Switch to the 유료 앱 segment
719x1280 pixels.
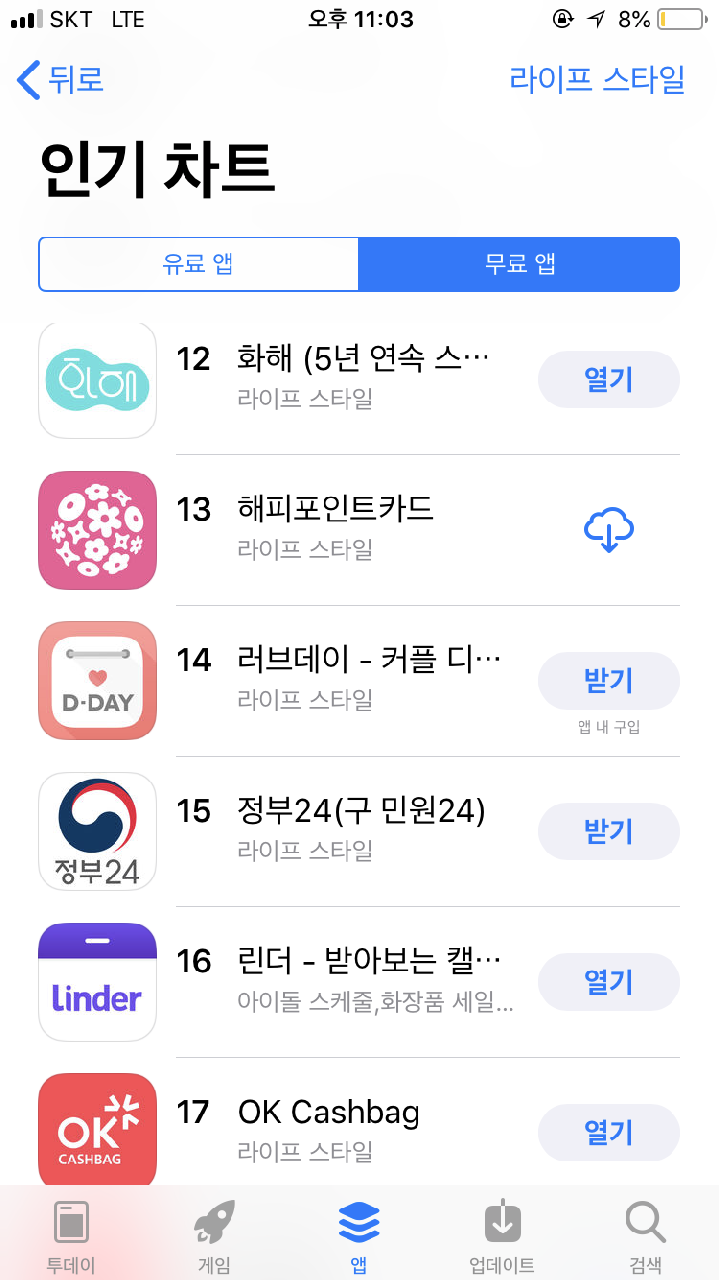[x=198, y=264]
